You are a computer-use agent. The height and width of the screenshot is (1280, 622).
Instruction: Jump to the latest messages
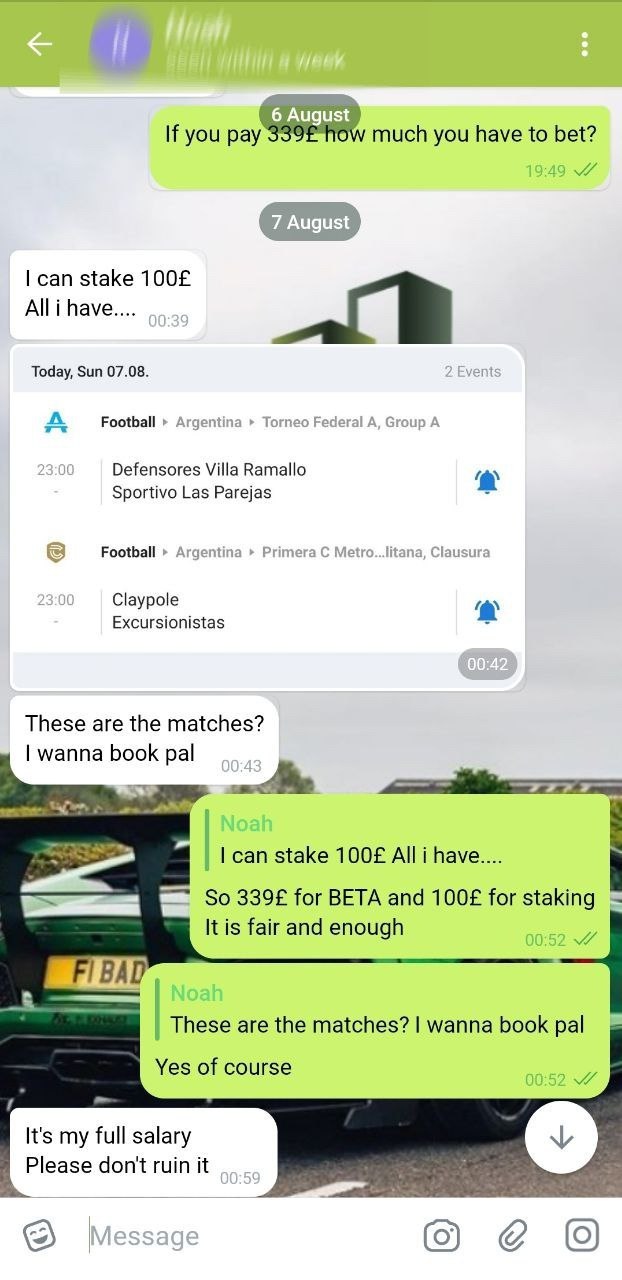[561, 1137]
